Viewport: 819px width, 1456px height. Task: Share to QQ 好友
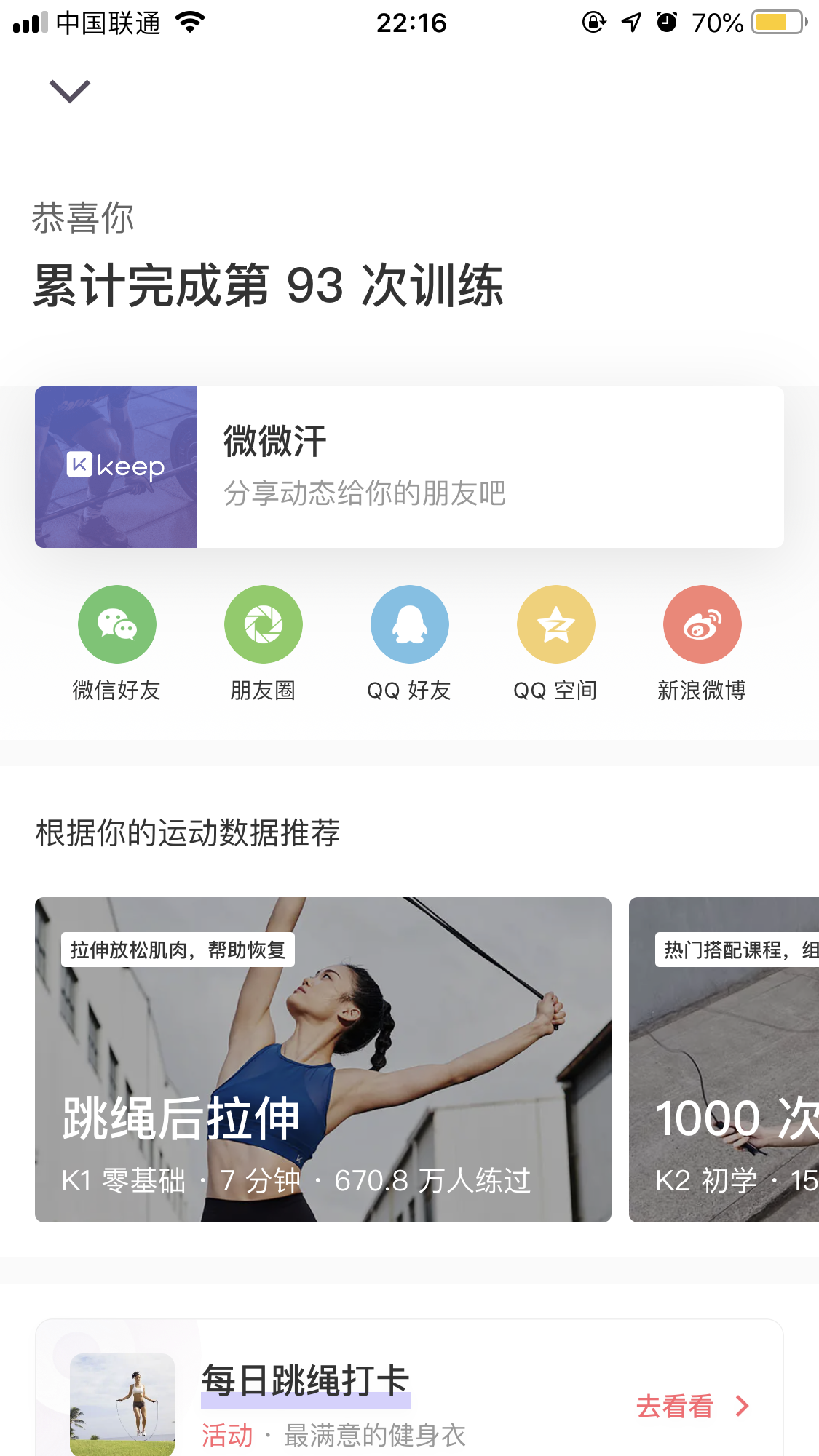tap(410, 624)
